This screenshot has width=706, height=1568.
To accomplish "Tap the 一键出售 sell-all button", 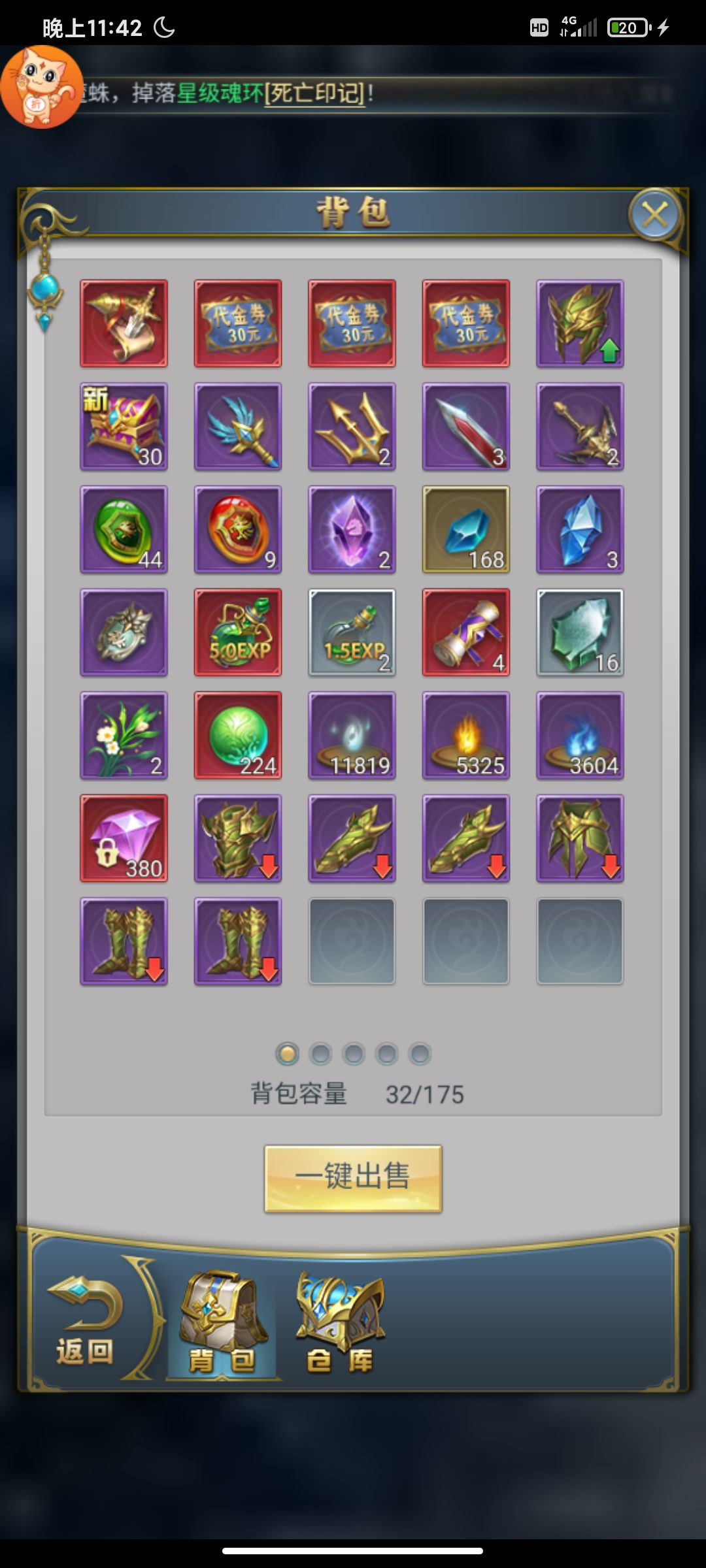I will 353,1177.
